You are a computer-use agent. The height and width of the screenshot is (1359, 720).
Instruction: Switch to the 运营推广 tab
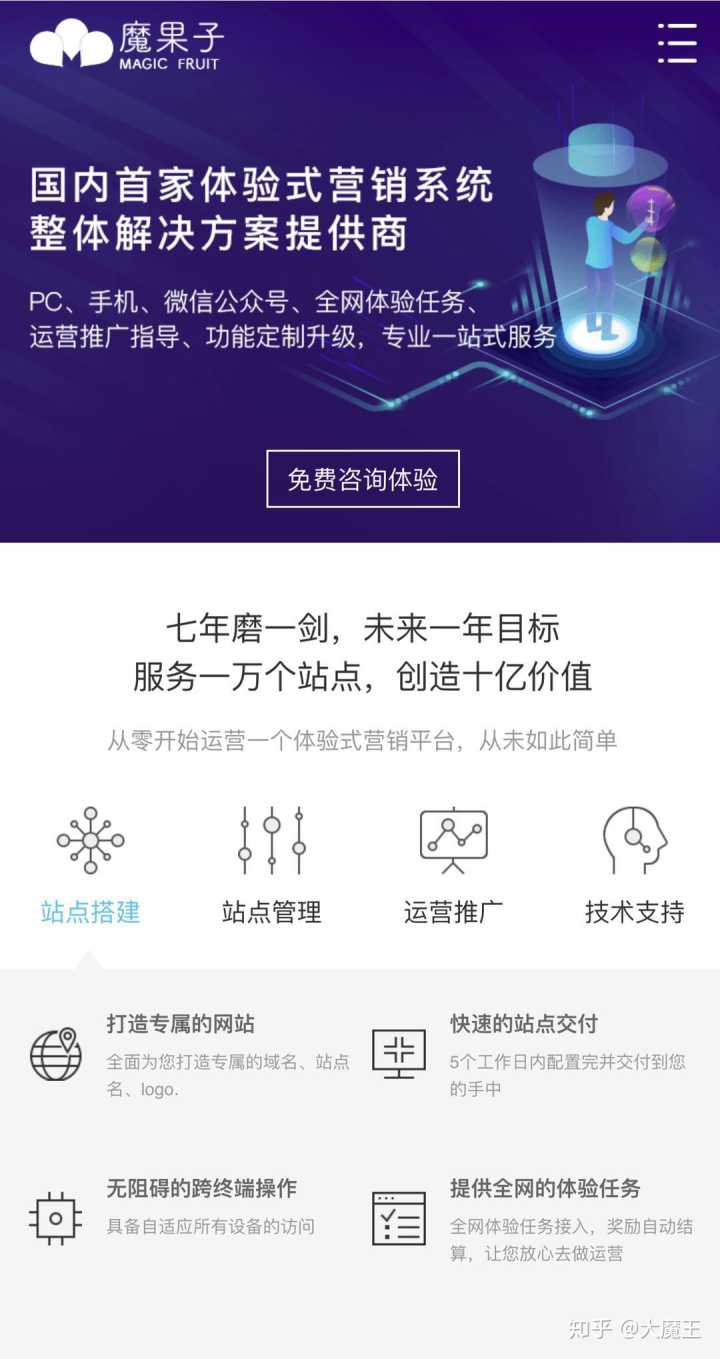pyautogui.click(x=453, y=866)
